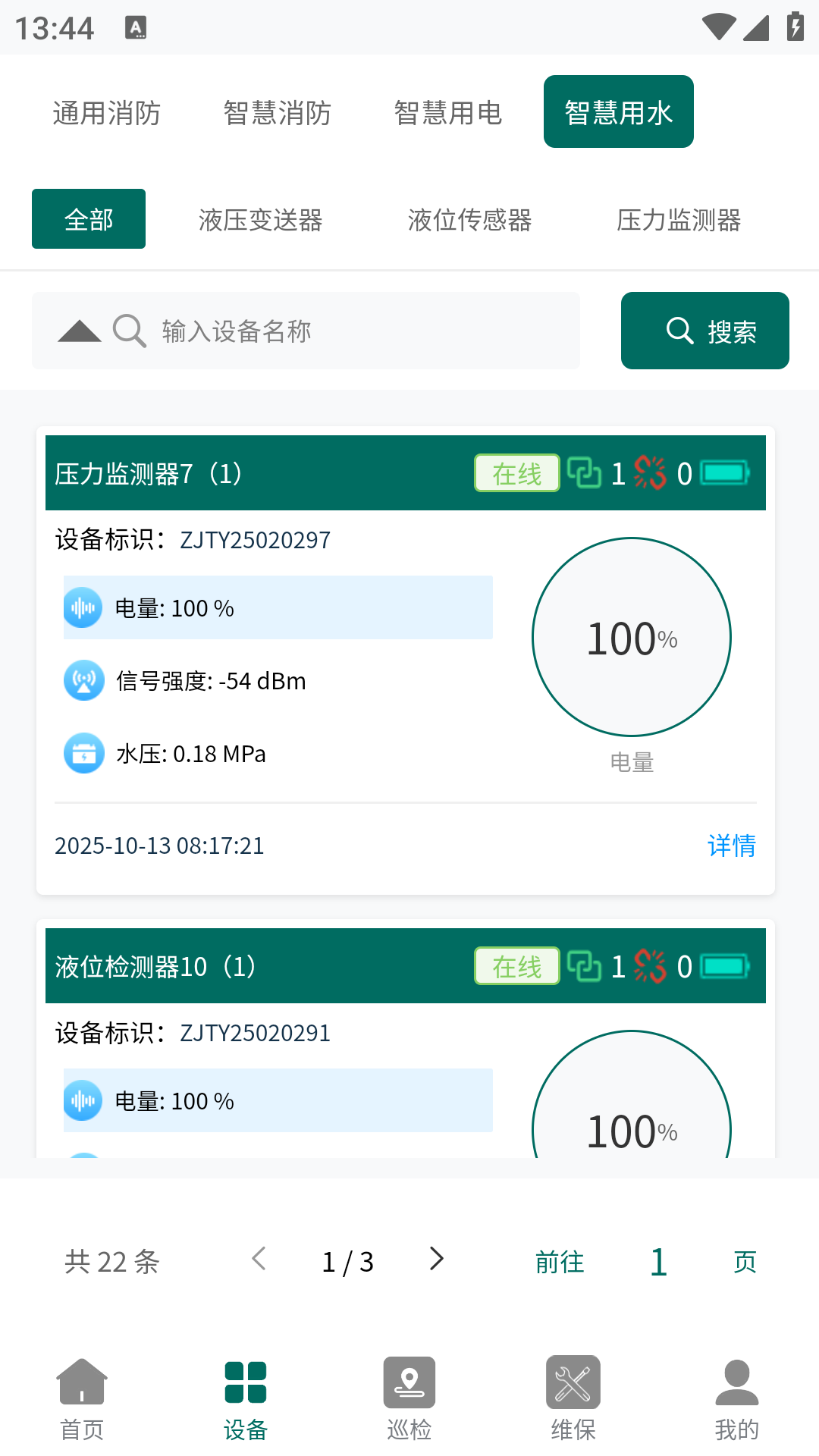The height and width of the screenshot is (1456, 819).
Task: Open the 液位检测器10 device card
Action: 227,966
